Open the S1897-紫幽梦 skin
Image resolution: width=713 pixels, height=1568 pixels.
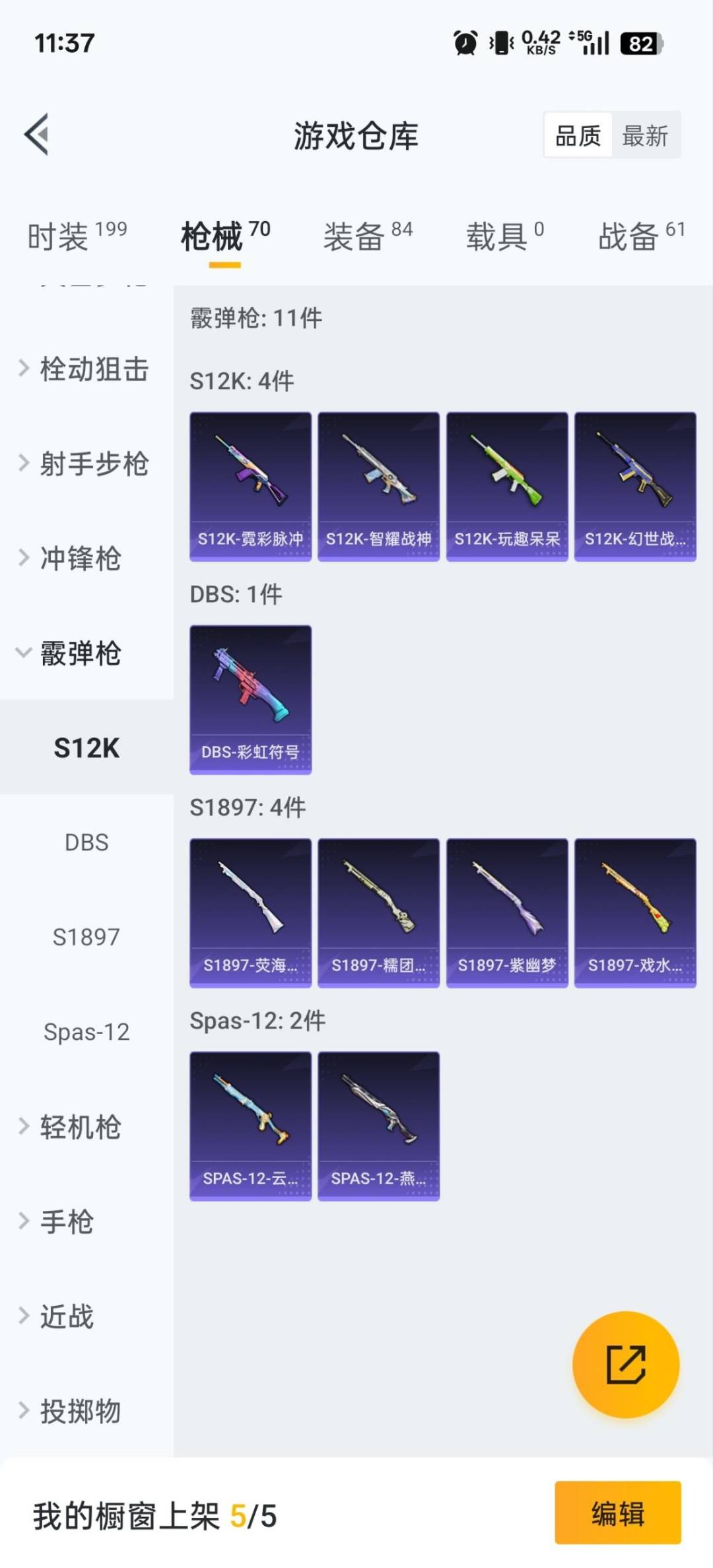506,912
